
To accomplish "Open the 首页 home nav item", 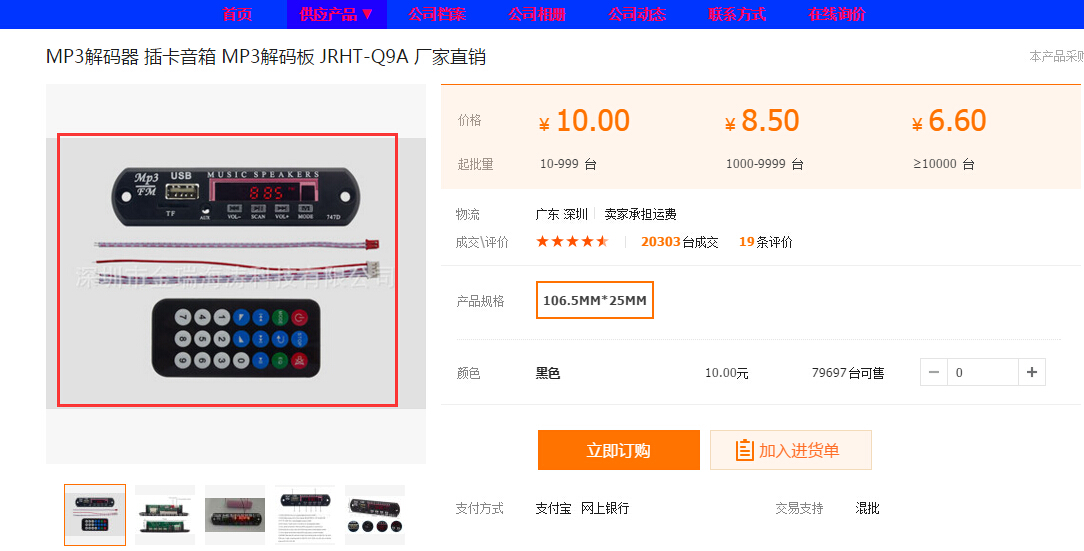I will pyautogui.click(x=237, y=14).
